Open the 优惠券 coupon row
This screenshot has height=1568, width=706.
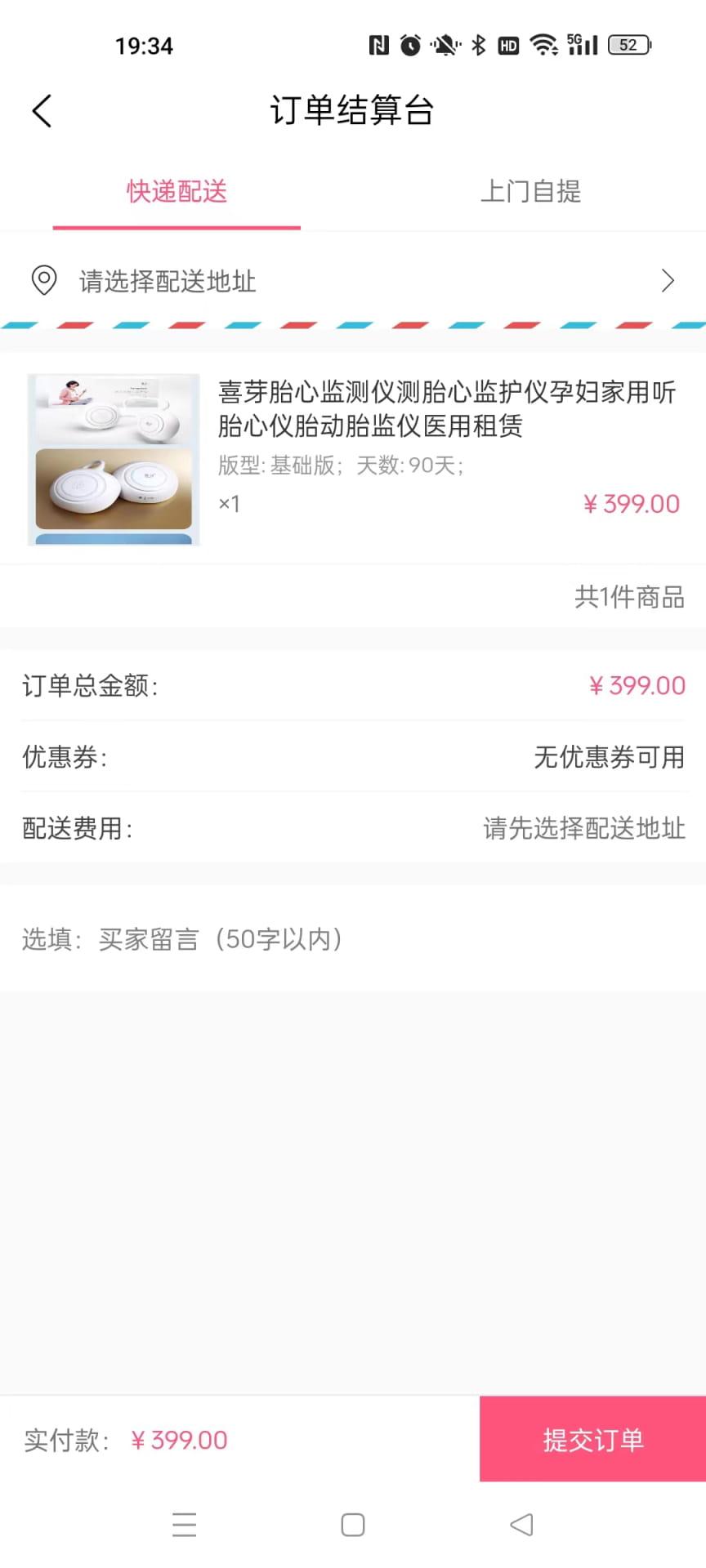coord(353,757)
